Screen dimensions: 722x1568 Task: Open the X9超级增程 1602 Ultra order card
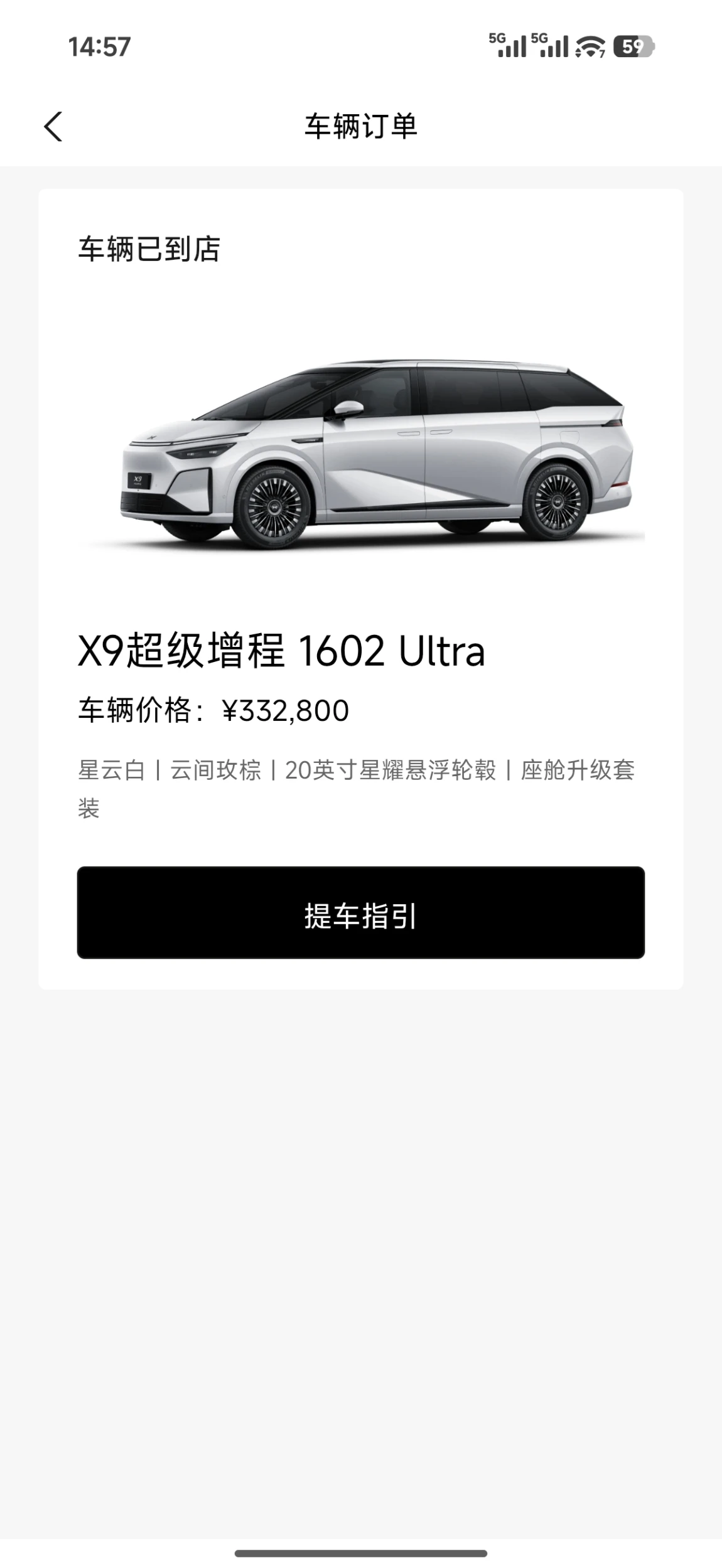pos(360,649)
